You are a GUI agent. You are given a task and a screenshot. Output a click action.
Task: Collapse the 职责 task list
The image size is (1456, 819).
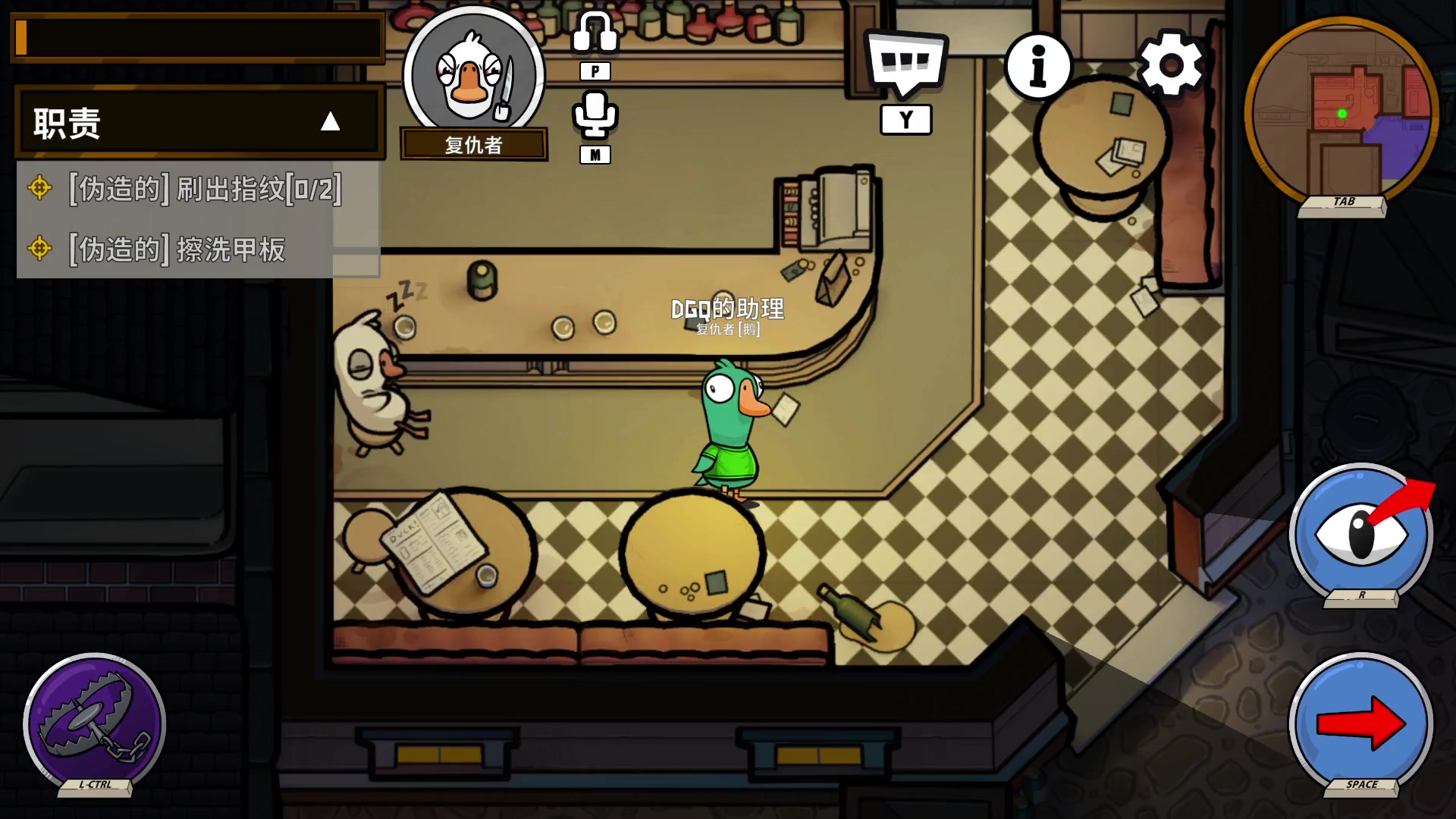tap(330, 121)
